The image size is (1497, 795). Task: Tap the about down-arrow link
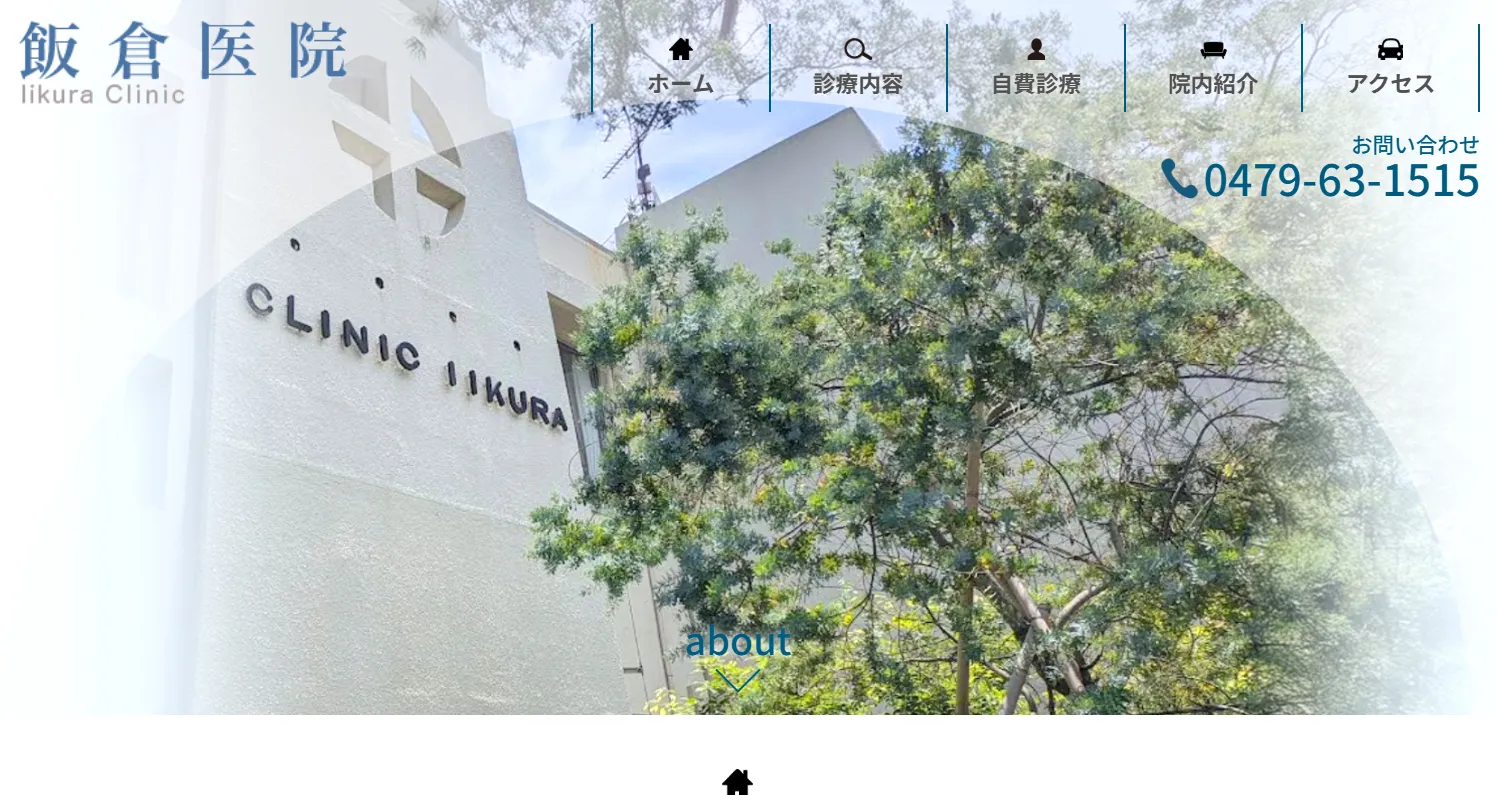pyautogui.click(x=738, y=657)
